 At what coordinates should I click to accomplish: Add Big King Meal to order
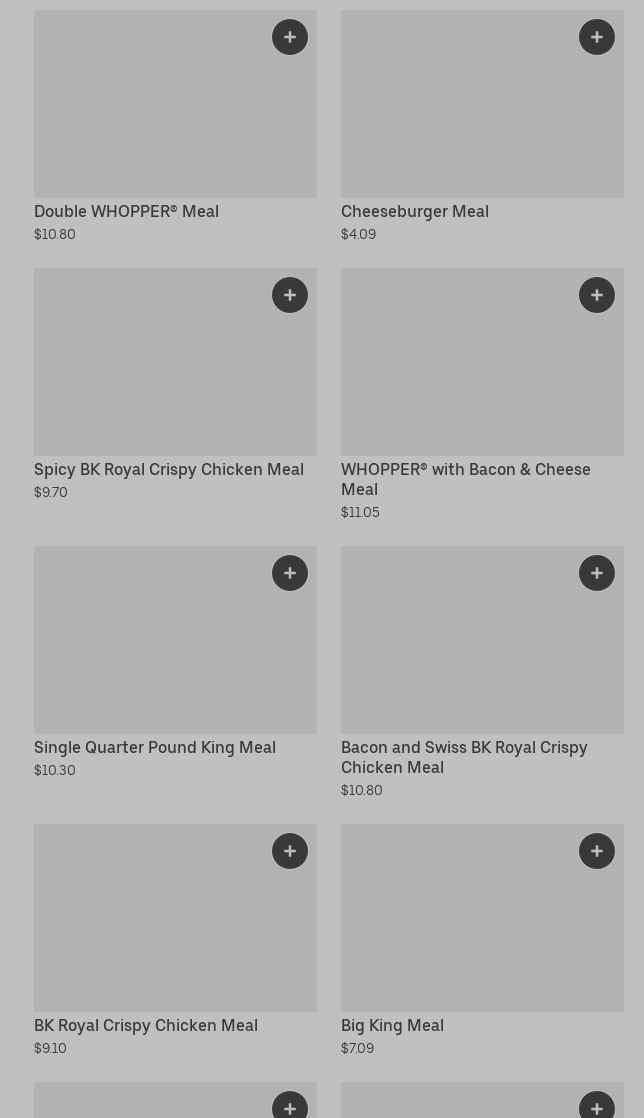click(597, 851)
